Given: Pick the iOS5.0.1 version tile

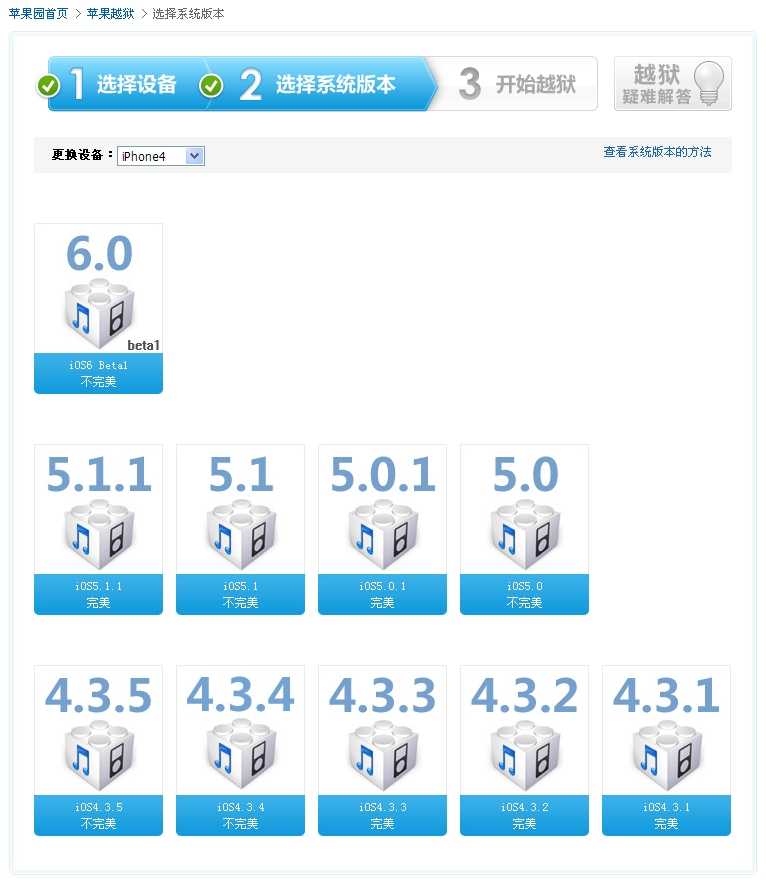Looking at the screenshot, I should pos(382,529).
